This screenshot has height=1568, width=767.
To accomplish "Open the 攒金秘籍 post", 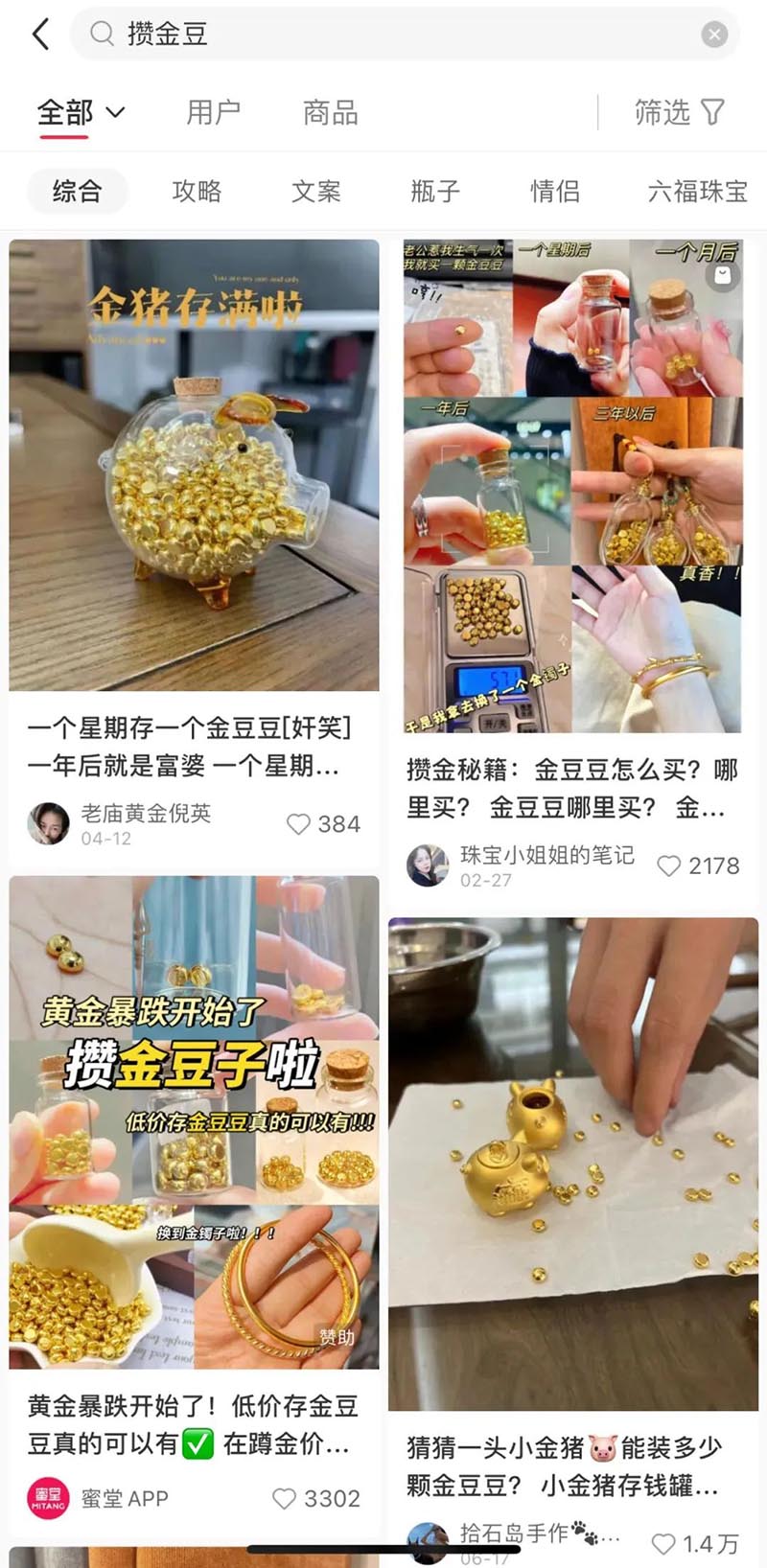I will click(x=572, y=486).
